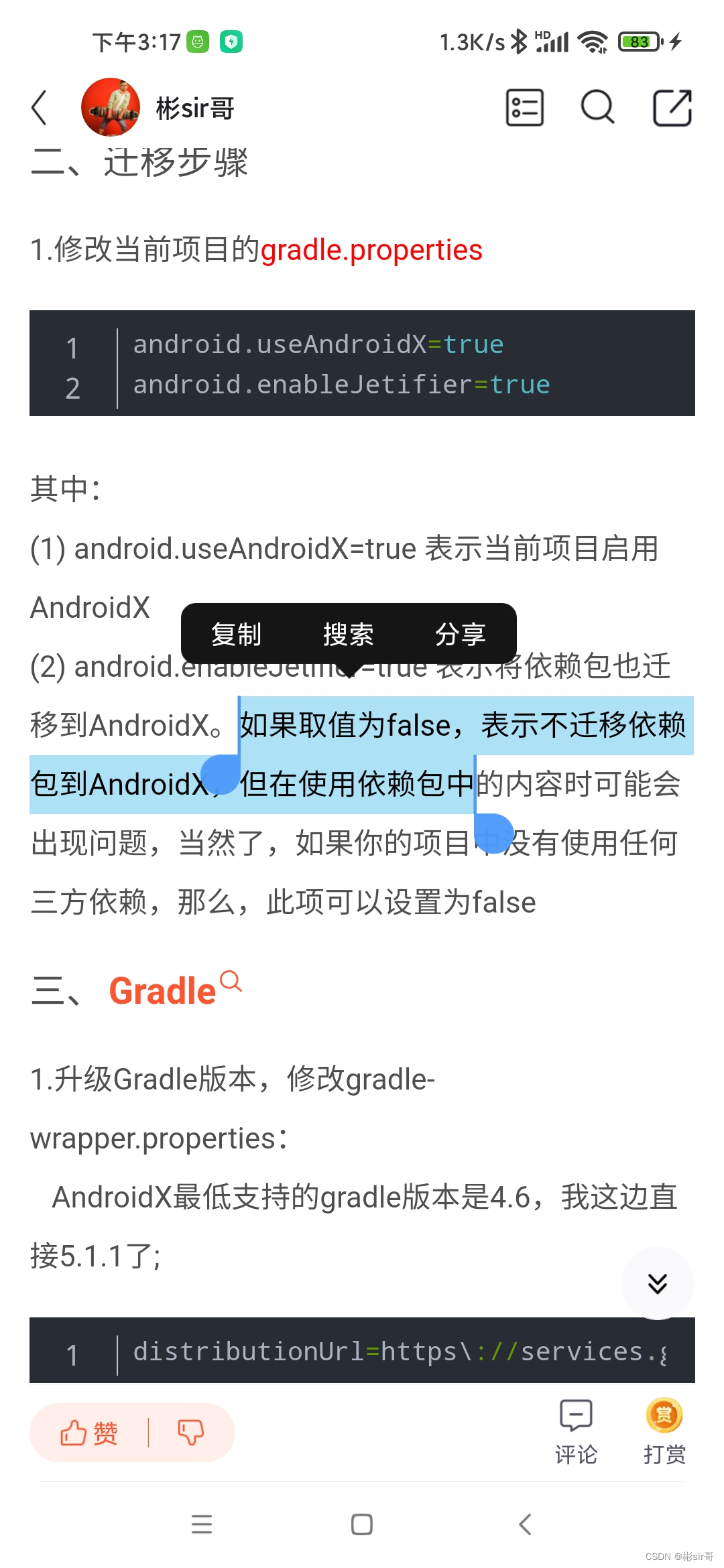
Task: Like the article with 赞
Action: [x=89, y=1433]
